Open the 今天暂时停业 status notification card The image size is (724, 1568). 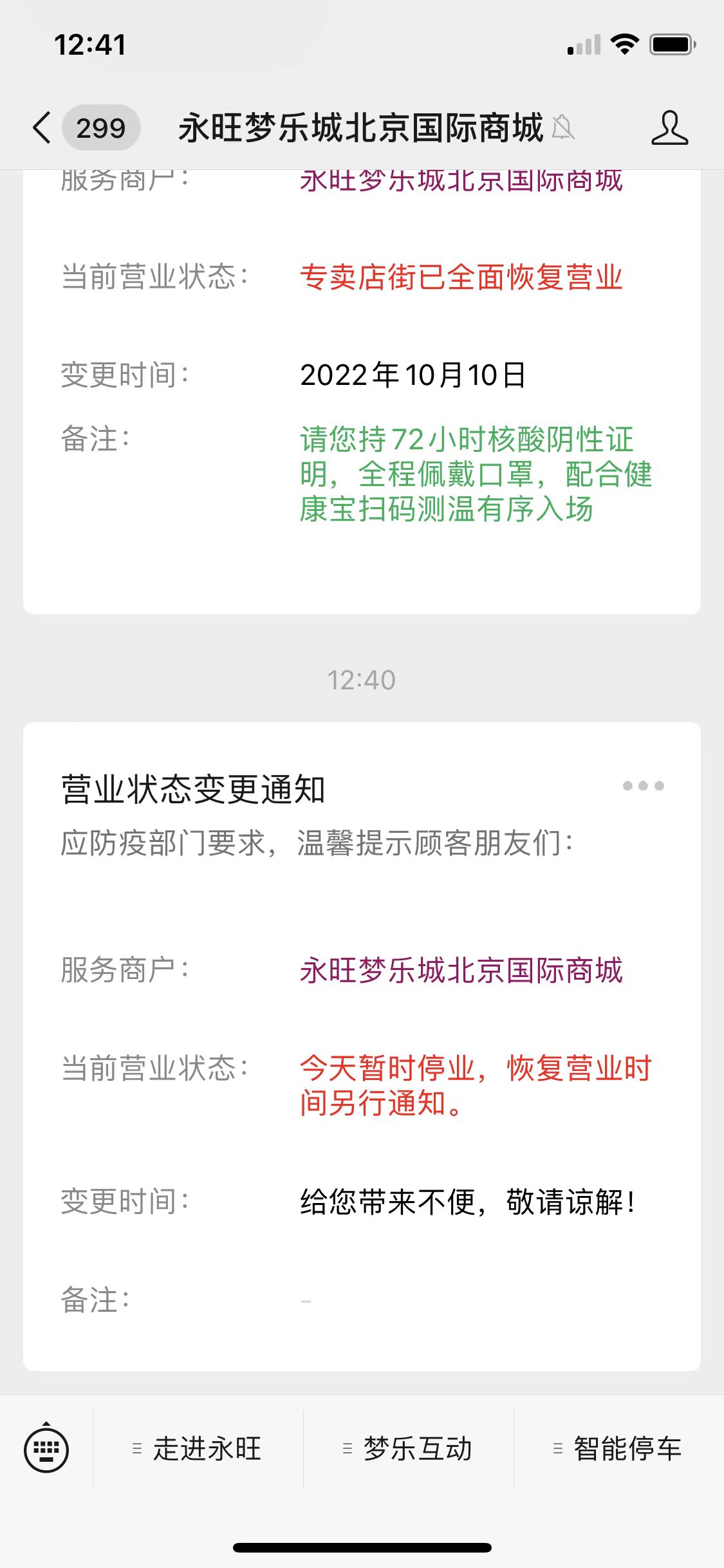tap(362, 1046)
